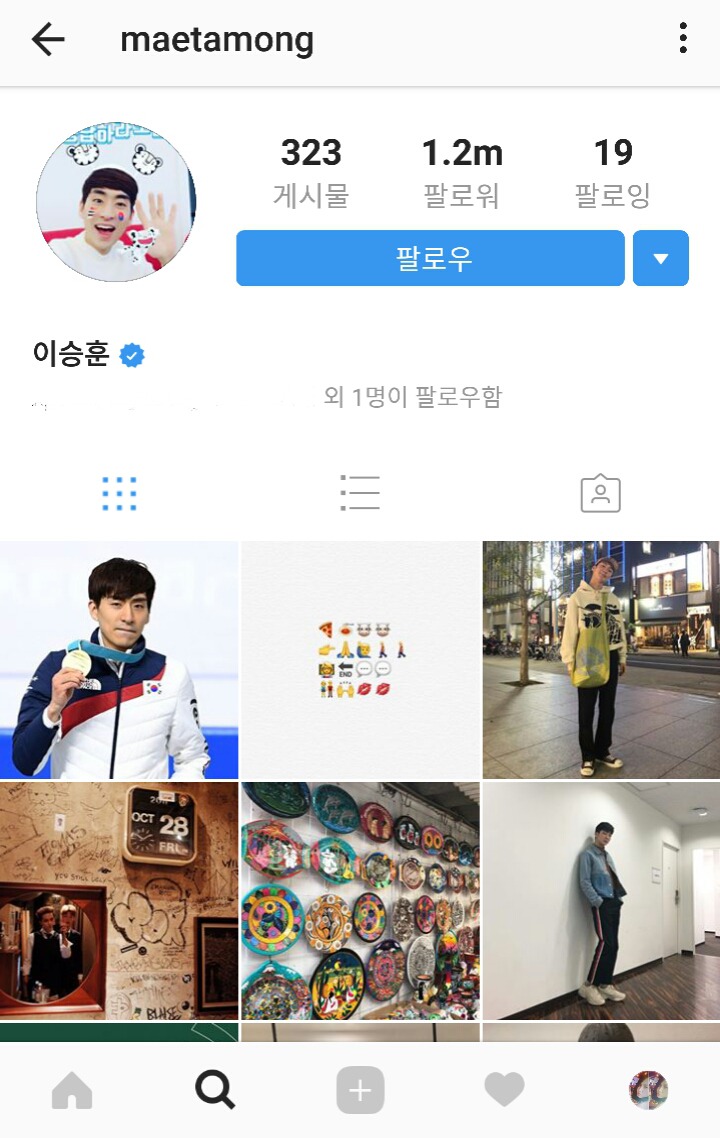Go to the home feed tab
Screen dimensions: 720x1138
point(72,1090)
